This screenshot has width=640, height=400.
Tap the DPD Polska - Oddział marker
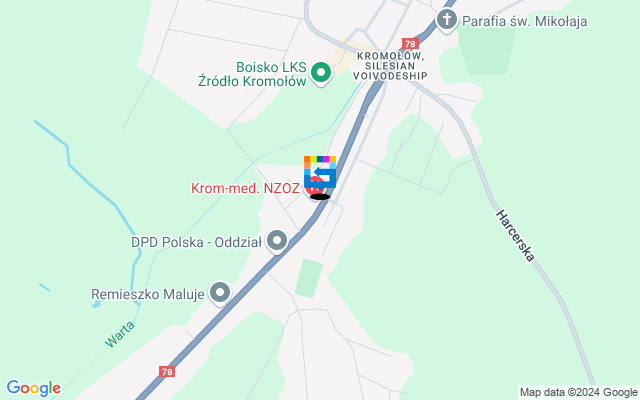click(277, 240)
